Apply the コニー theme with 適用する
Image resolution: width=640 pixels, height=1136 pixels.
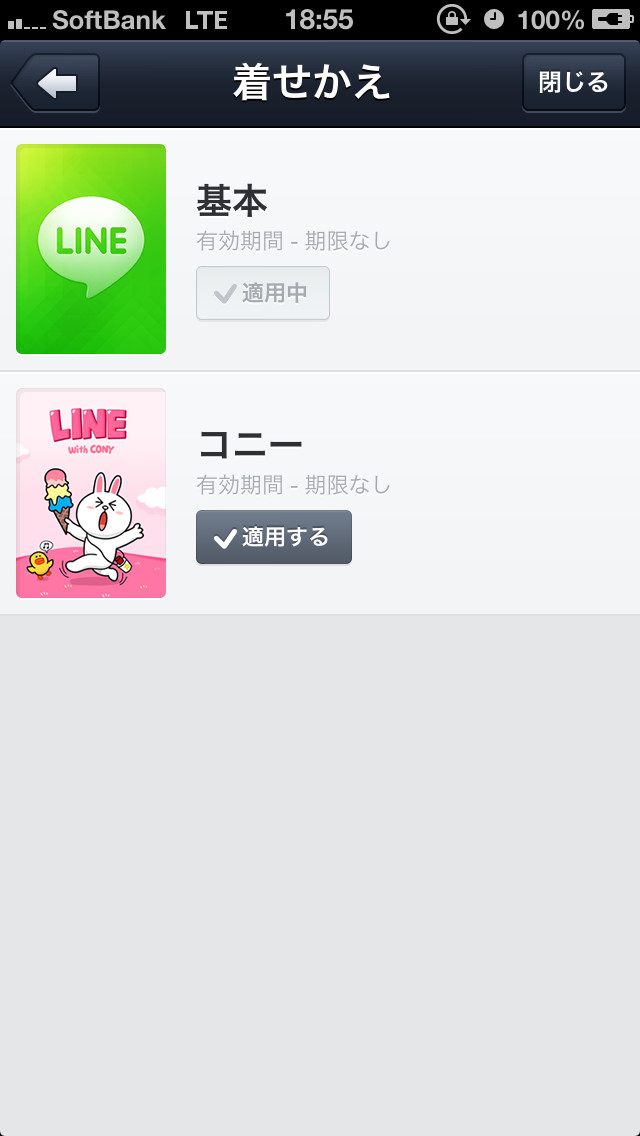[x=274, y=538]
